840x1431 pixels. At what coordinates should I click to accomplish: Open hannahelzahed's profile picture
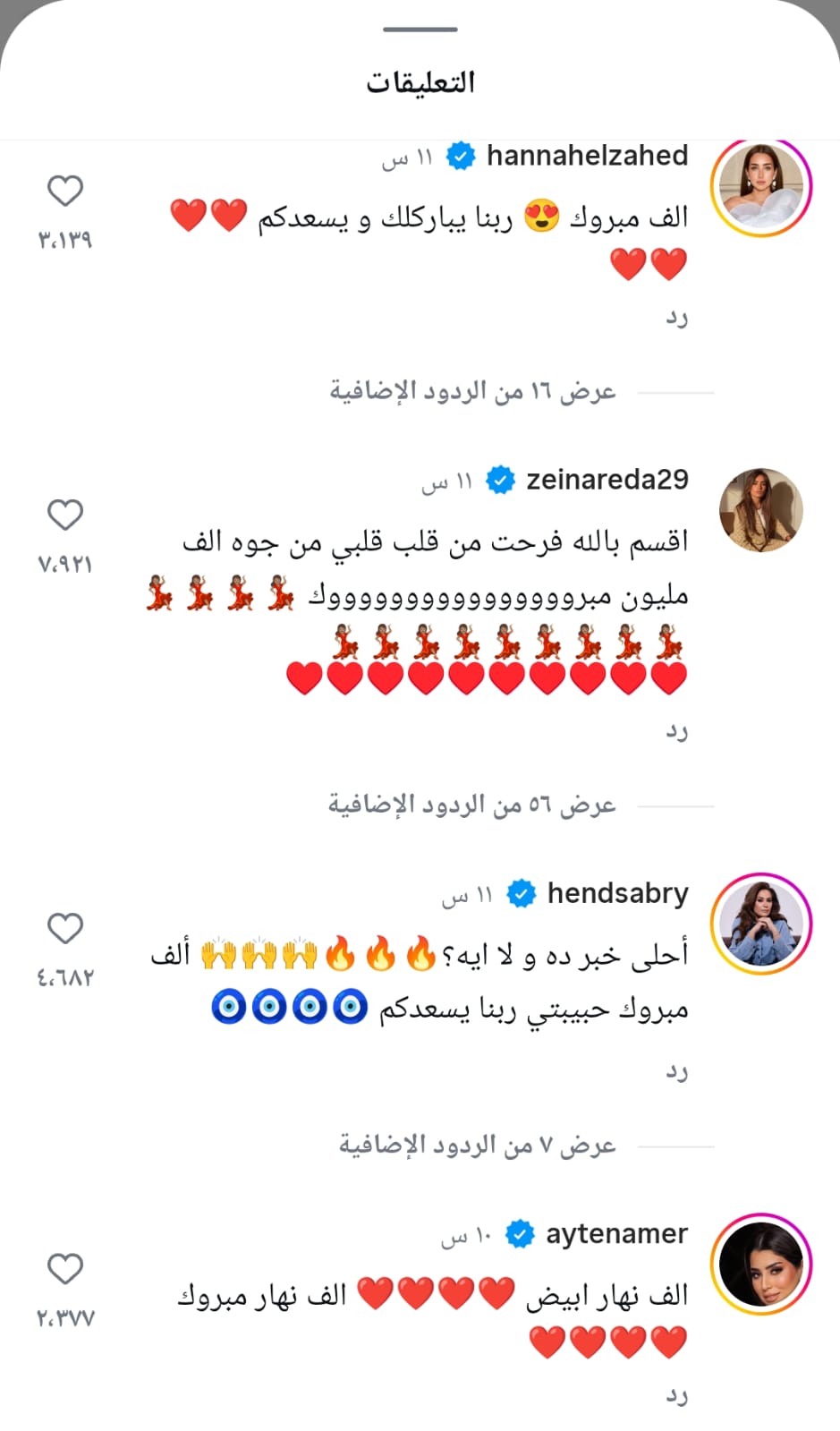pos(760,188)
